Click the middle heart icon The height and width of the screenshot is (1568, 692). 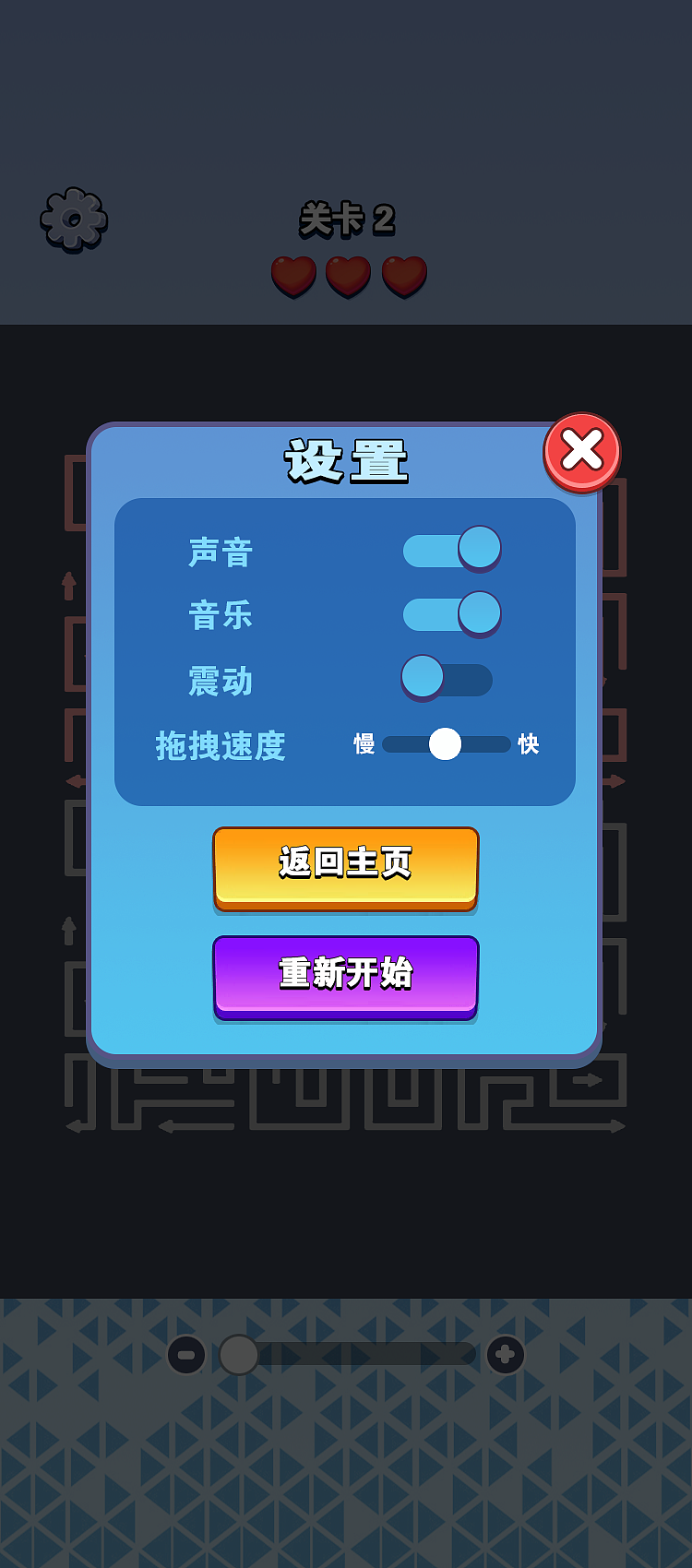pyautogui.click(x=346, y=275)
